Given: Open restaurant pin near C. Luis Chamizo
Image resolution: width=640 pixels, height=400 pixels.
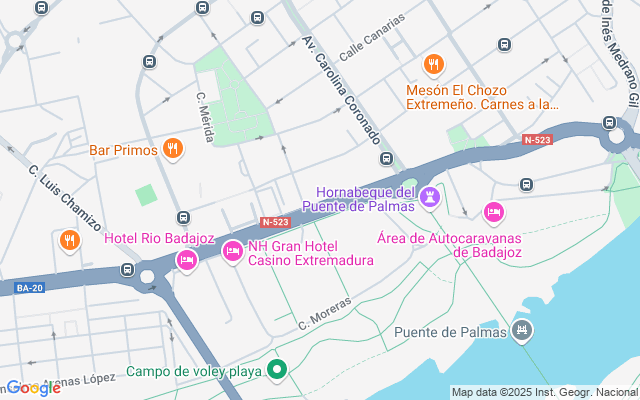Looking at the screenshot, I should pyautogui.click(x=69, y=240).
